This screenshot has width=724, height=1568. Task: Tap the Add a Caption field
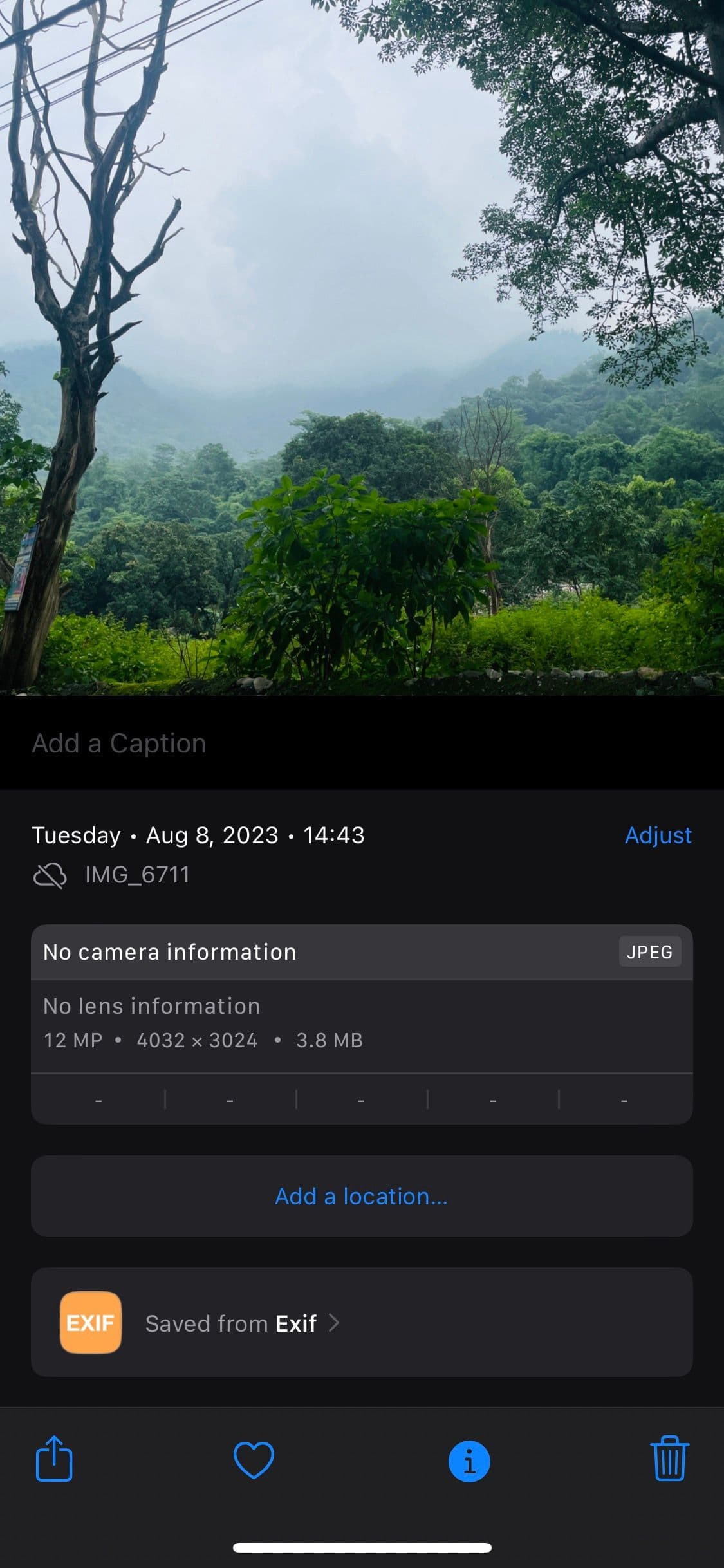coord(119,743)
